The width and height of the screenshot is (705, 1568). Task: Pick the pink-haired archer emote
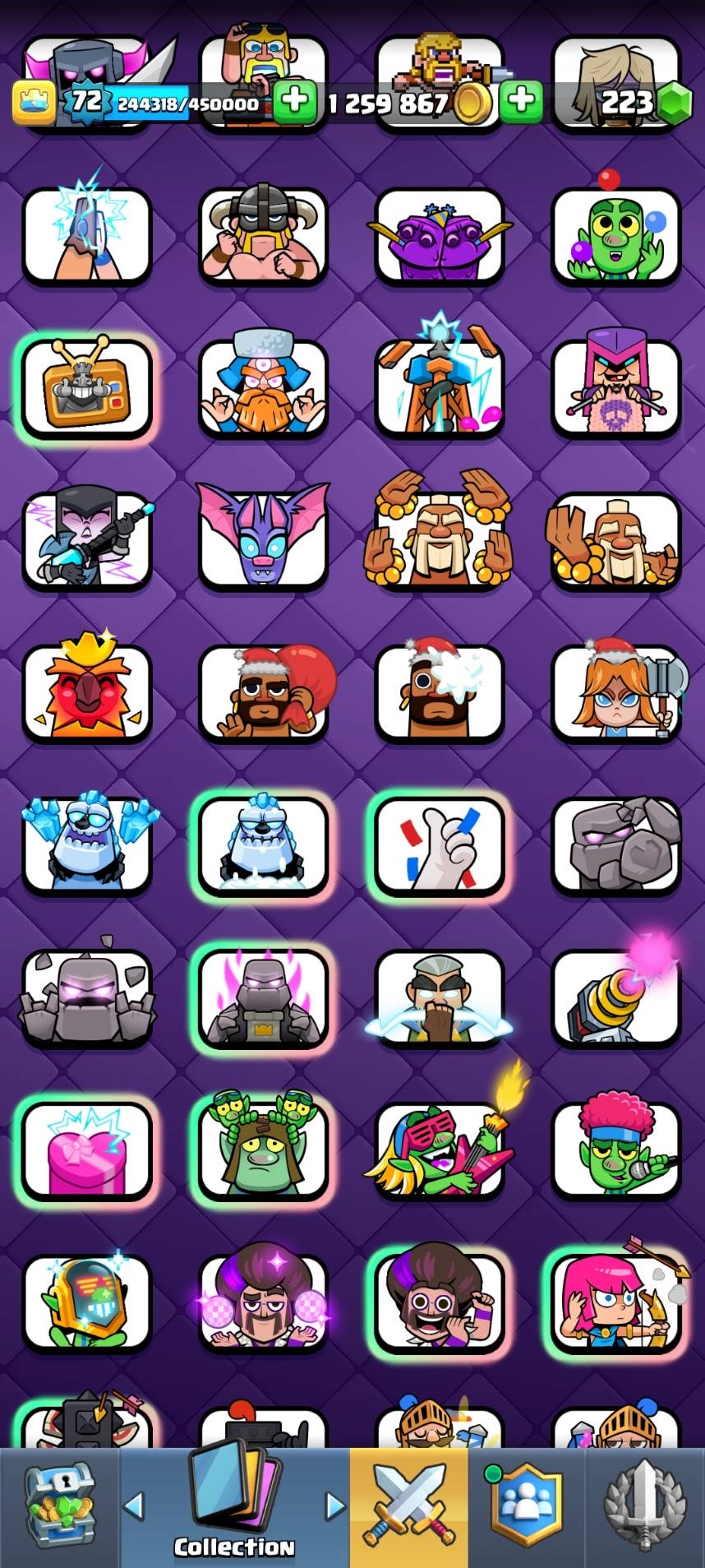pyautogui.click(x=616, y=1302)
